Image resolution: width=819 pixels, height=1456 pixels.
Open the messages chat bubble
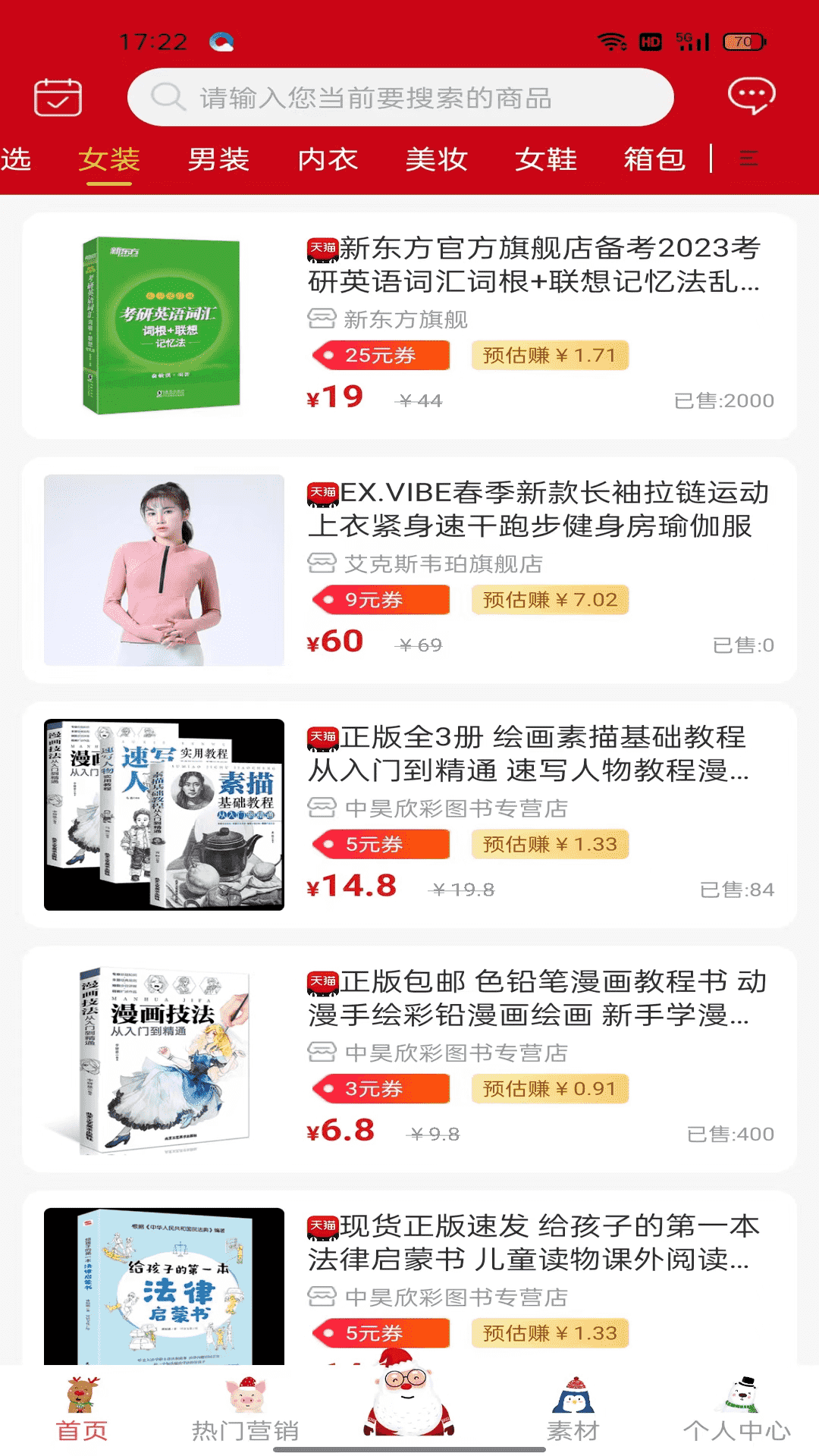tap(751, 96)
